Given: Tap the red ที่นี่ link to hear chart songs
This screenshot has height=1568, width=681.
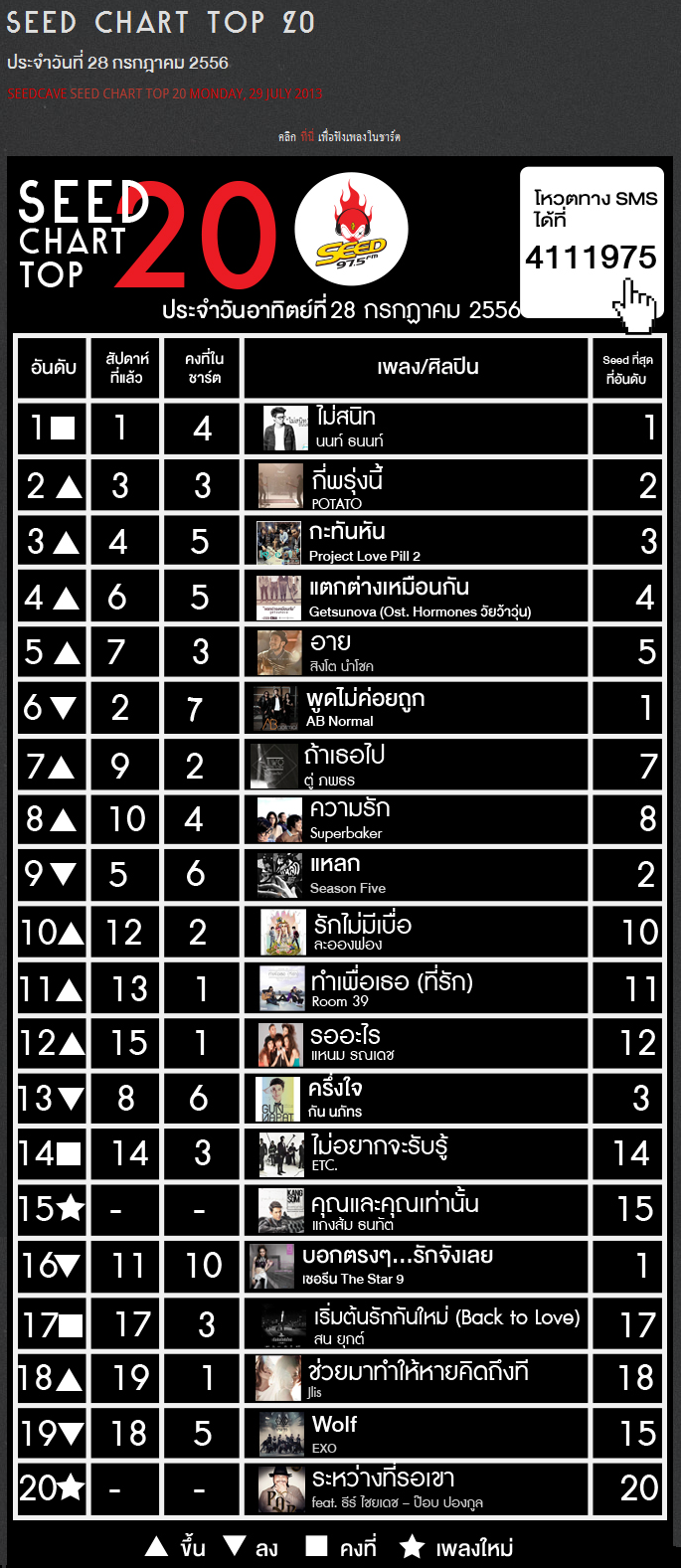Looking at the screenshot, I should click(307, 137).
